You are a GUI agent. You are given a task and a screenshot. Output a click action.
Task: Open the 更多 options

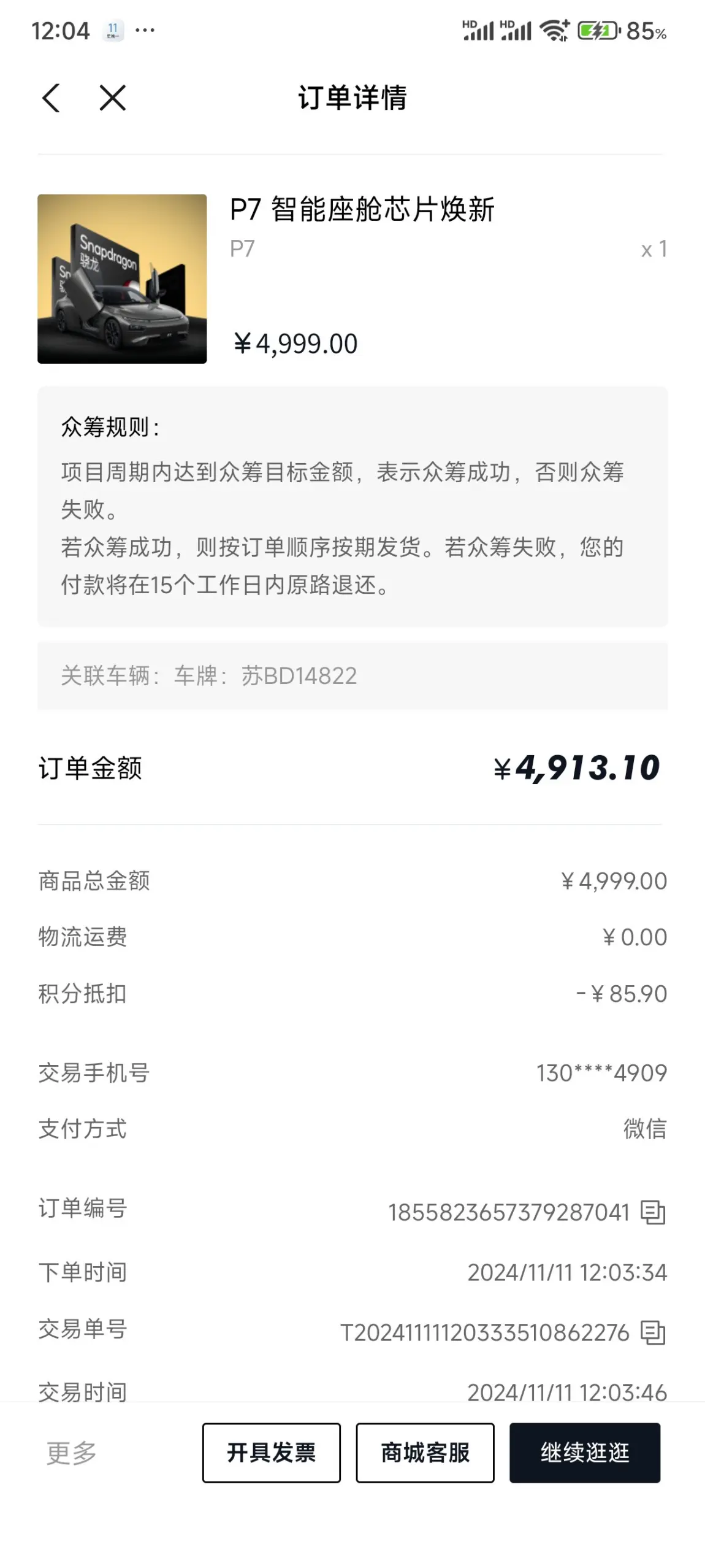[x=71, y=1453]
